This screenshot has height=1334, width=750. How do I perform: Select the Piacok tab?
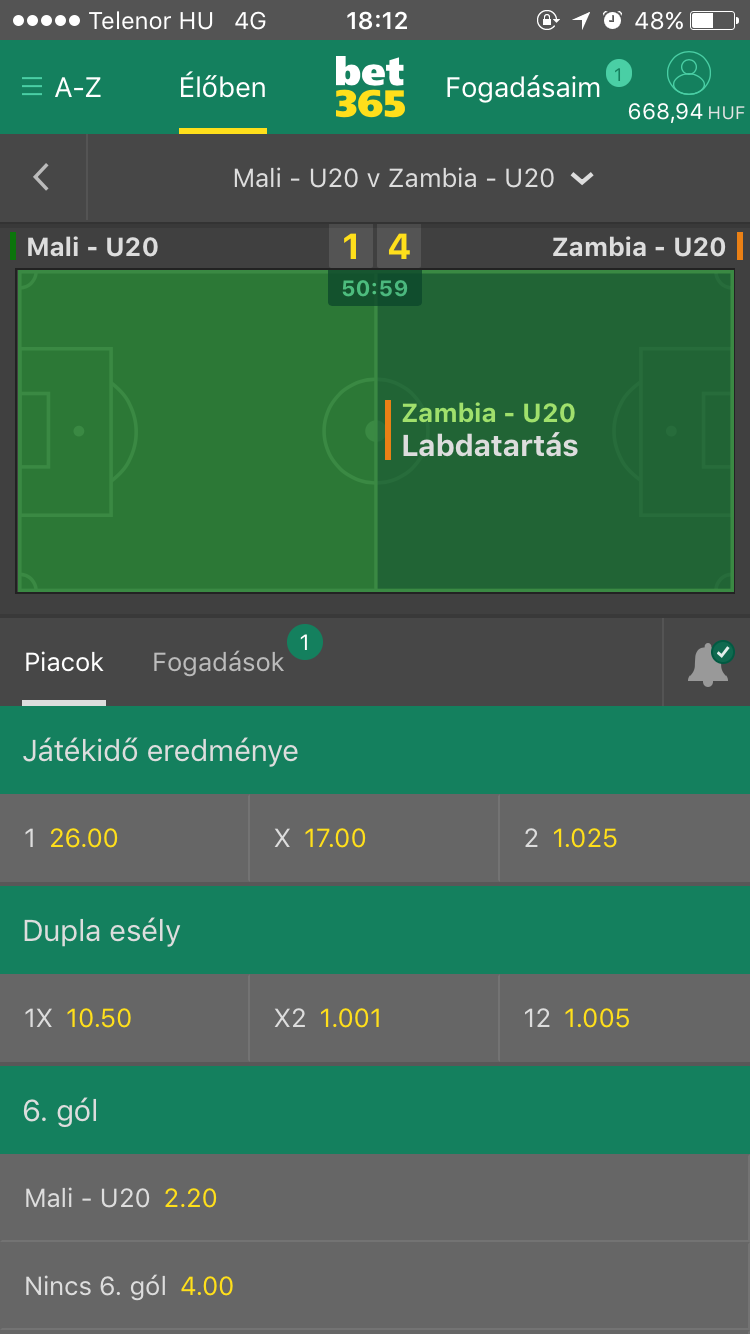tap(64, 662)
